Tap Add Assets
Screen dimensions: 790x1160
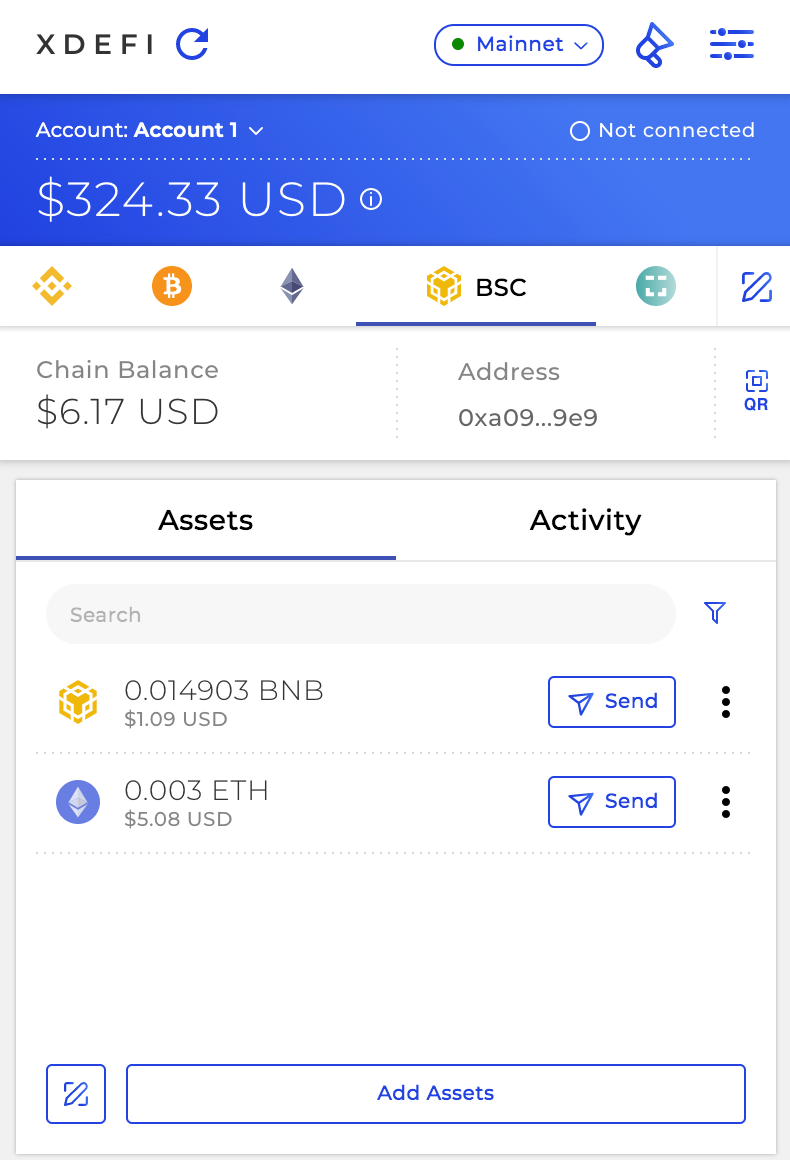click(435, 1093)
